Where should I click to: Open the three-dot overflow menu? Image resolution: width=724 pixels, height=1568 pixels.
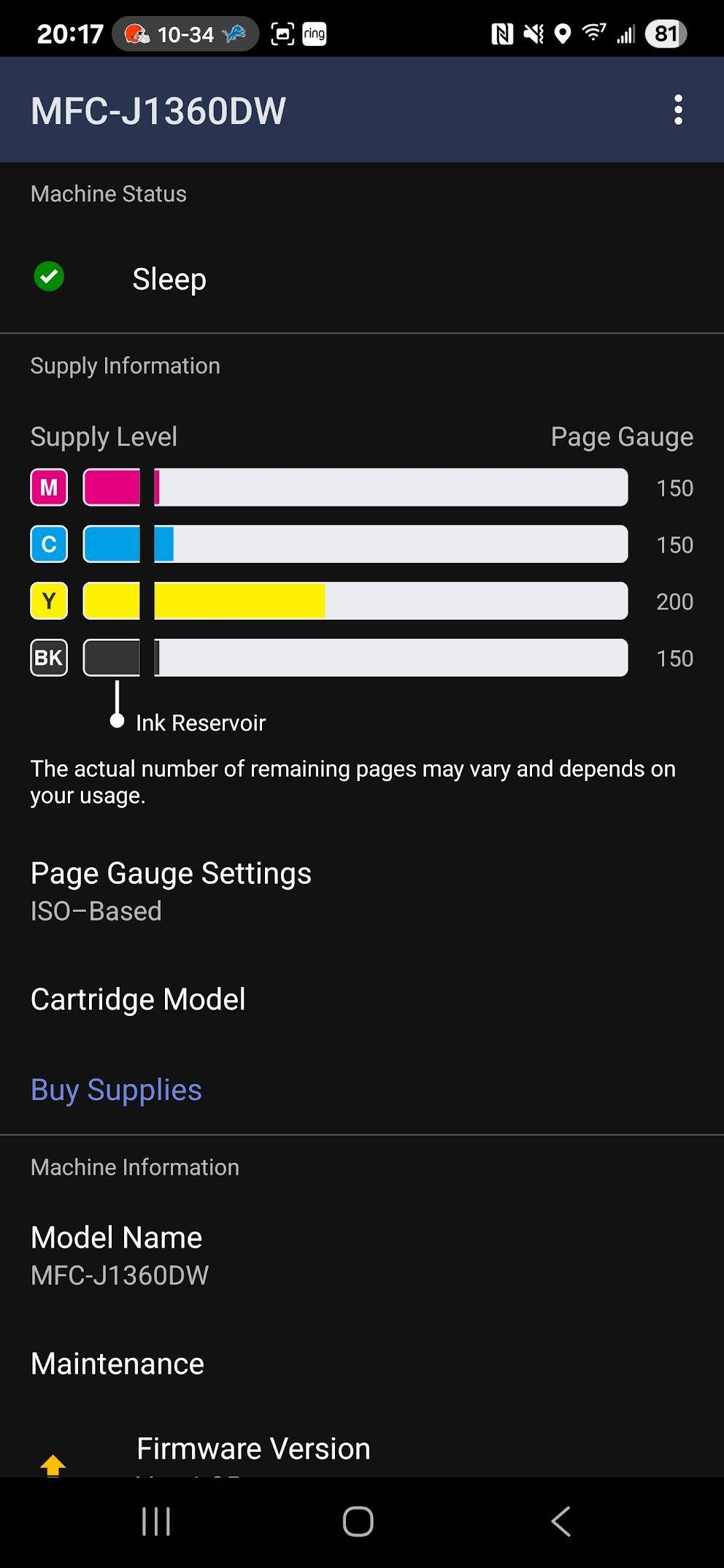click(679, 109)
